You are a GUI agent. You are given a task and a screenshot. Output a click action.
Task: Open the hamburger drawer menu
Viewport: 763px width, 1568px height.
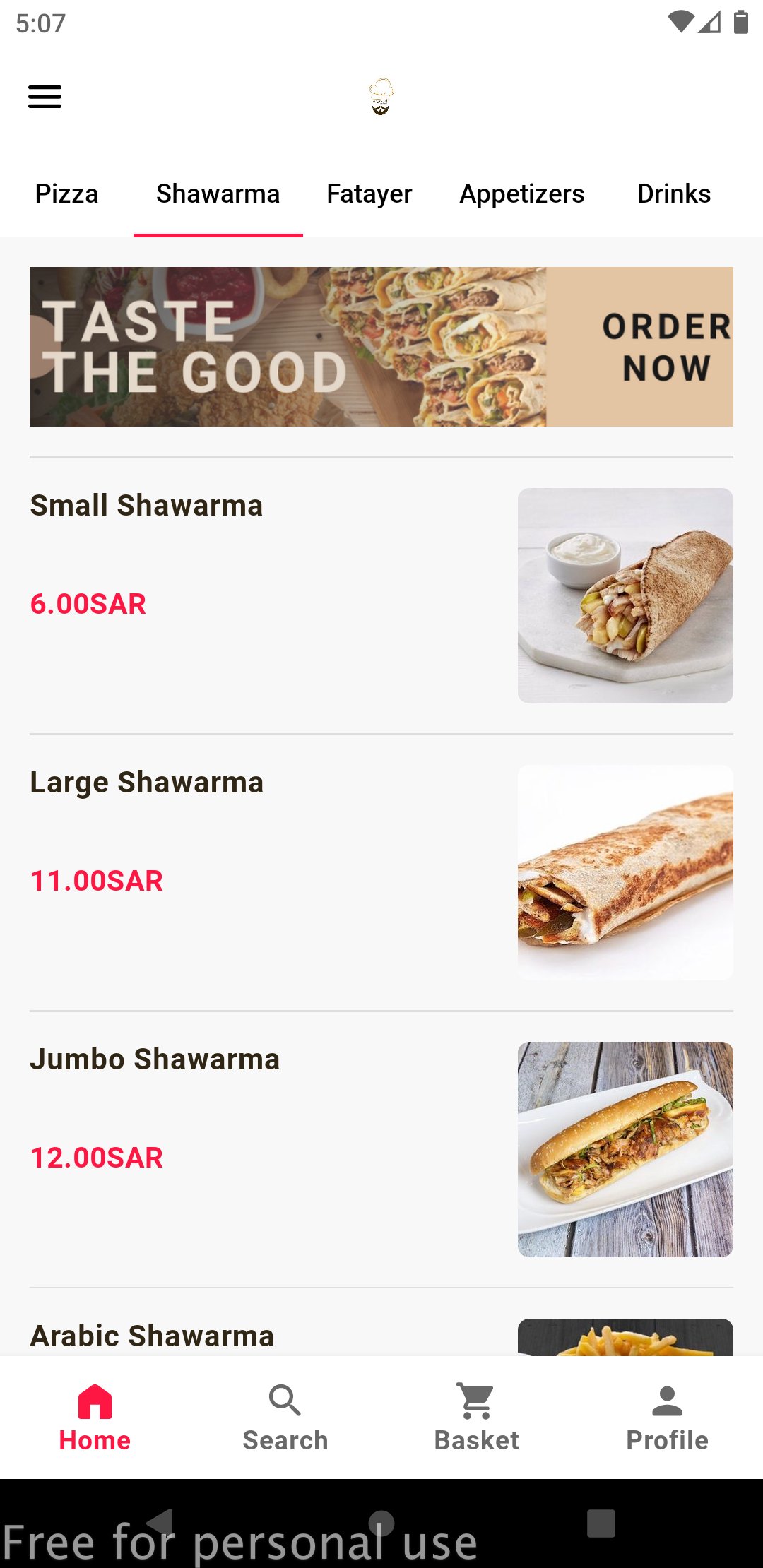coord(45,97)
